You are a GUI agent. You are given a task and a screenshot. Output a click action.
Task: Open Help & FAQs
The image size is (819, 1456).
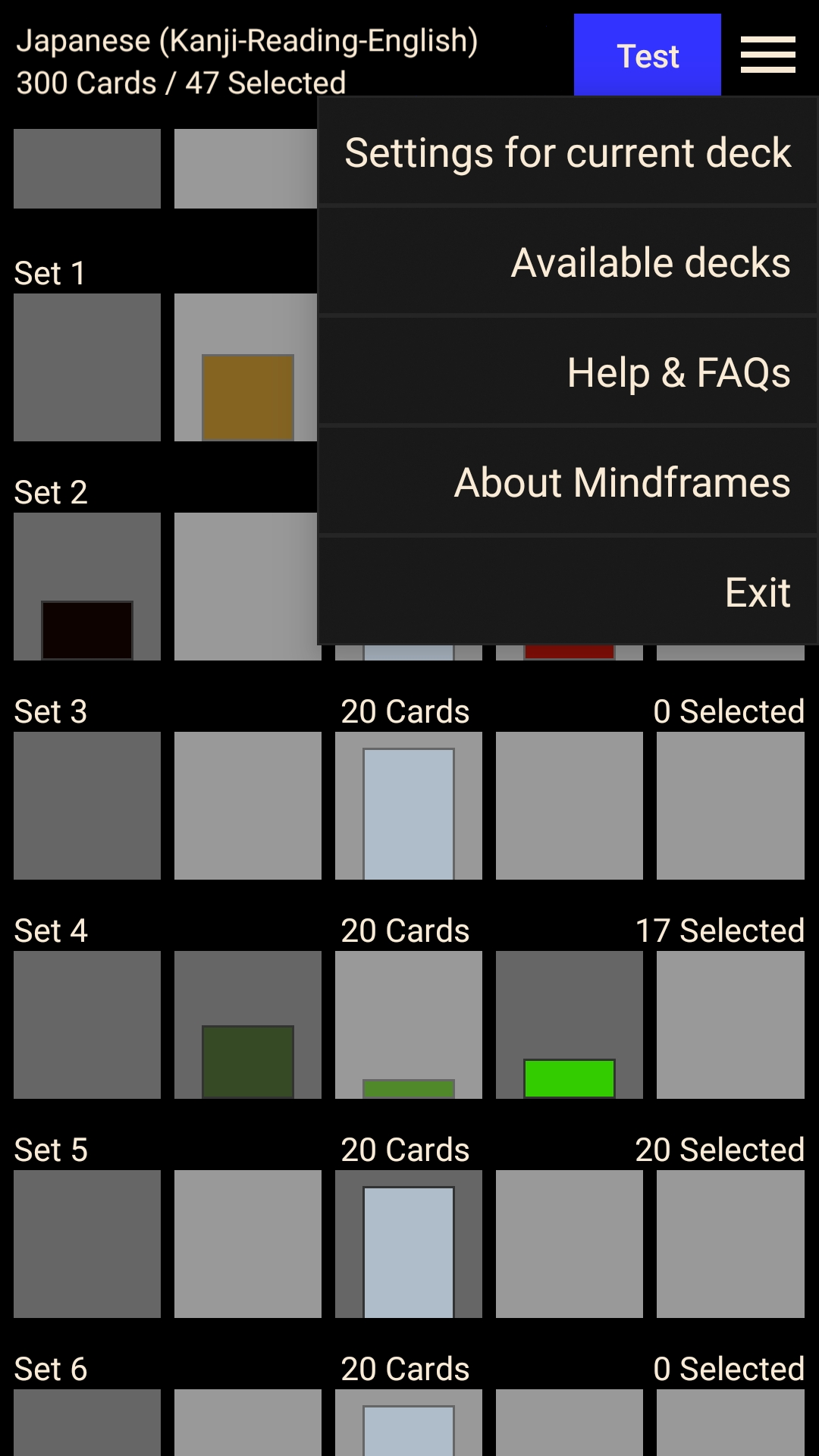pos(567,372)
